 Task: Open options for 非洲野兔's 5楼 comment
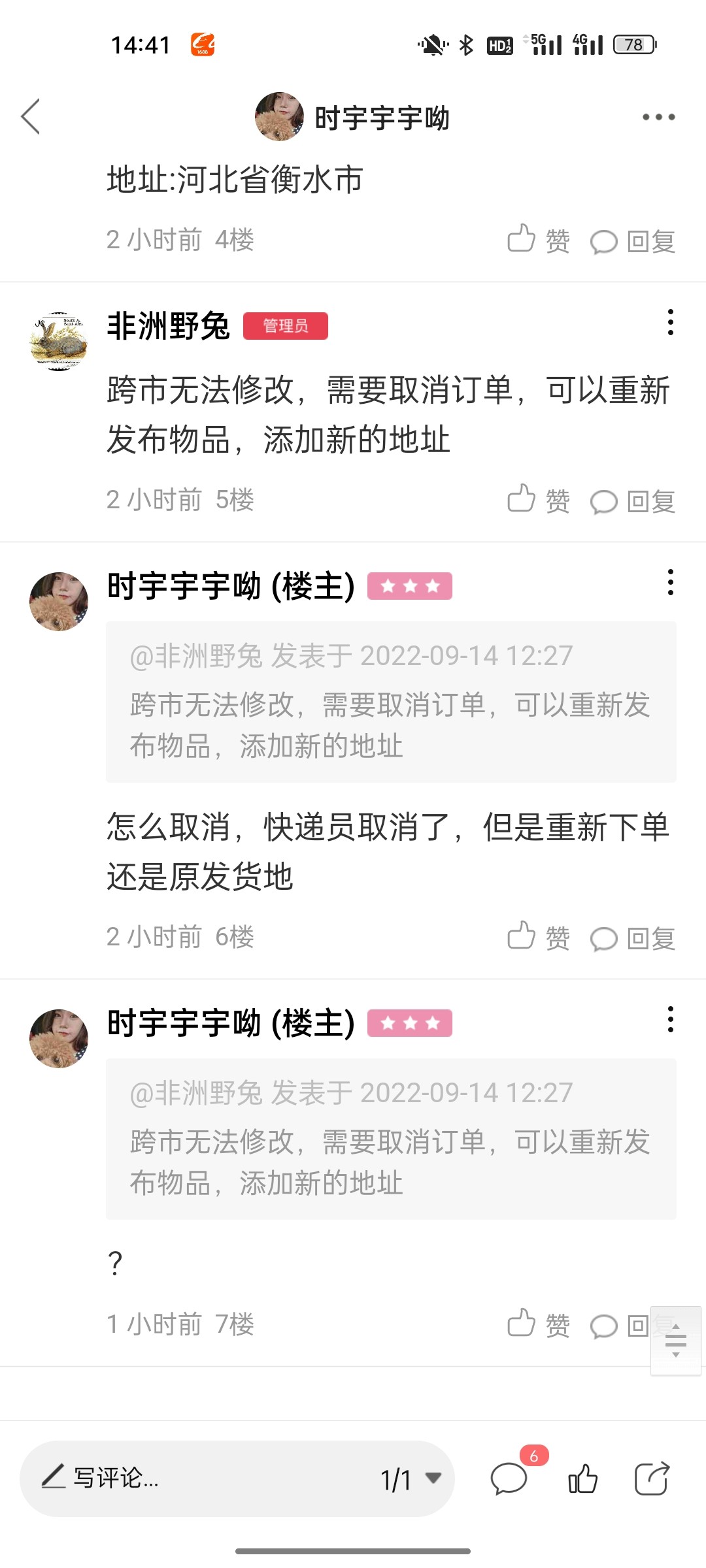(x=670, y=323)
